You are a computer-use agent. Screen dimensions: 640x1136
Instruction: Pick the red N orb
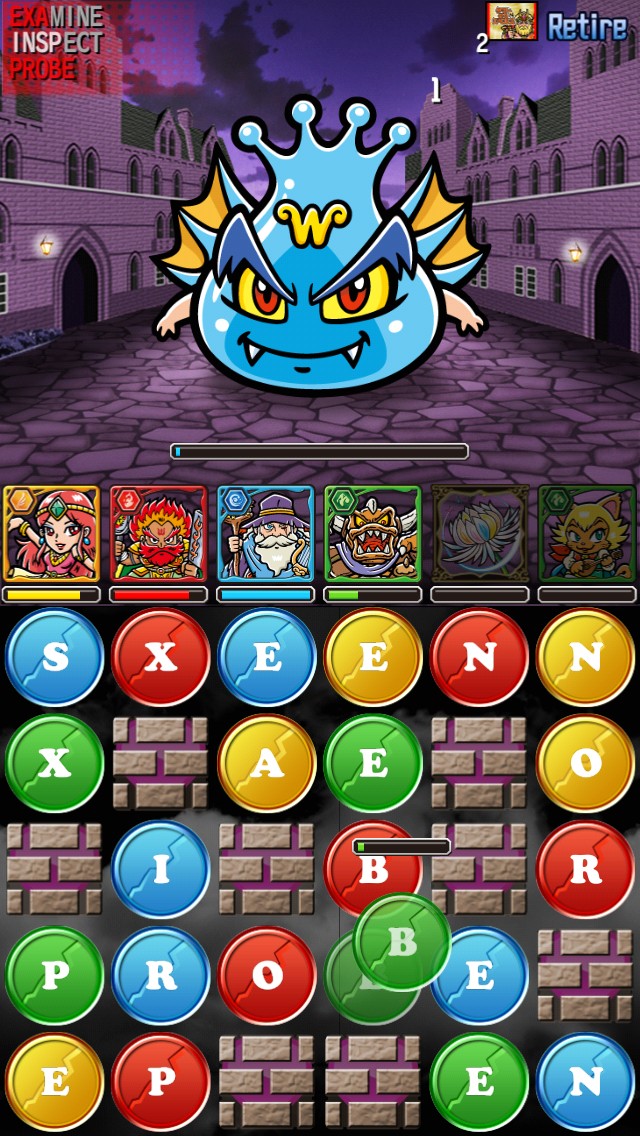click(479, 657)
